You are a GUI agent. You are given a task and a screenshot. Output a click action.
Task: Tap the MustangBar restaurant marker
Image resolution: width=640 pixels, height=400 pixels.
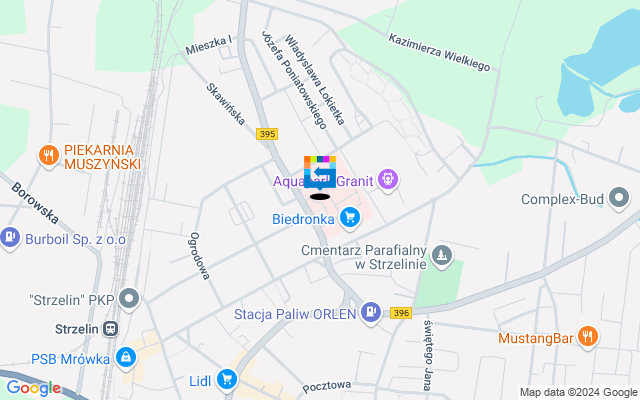tap(589, 337)
